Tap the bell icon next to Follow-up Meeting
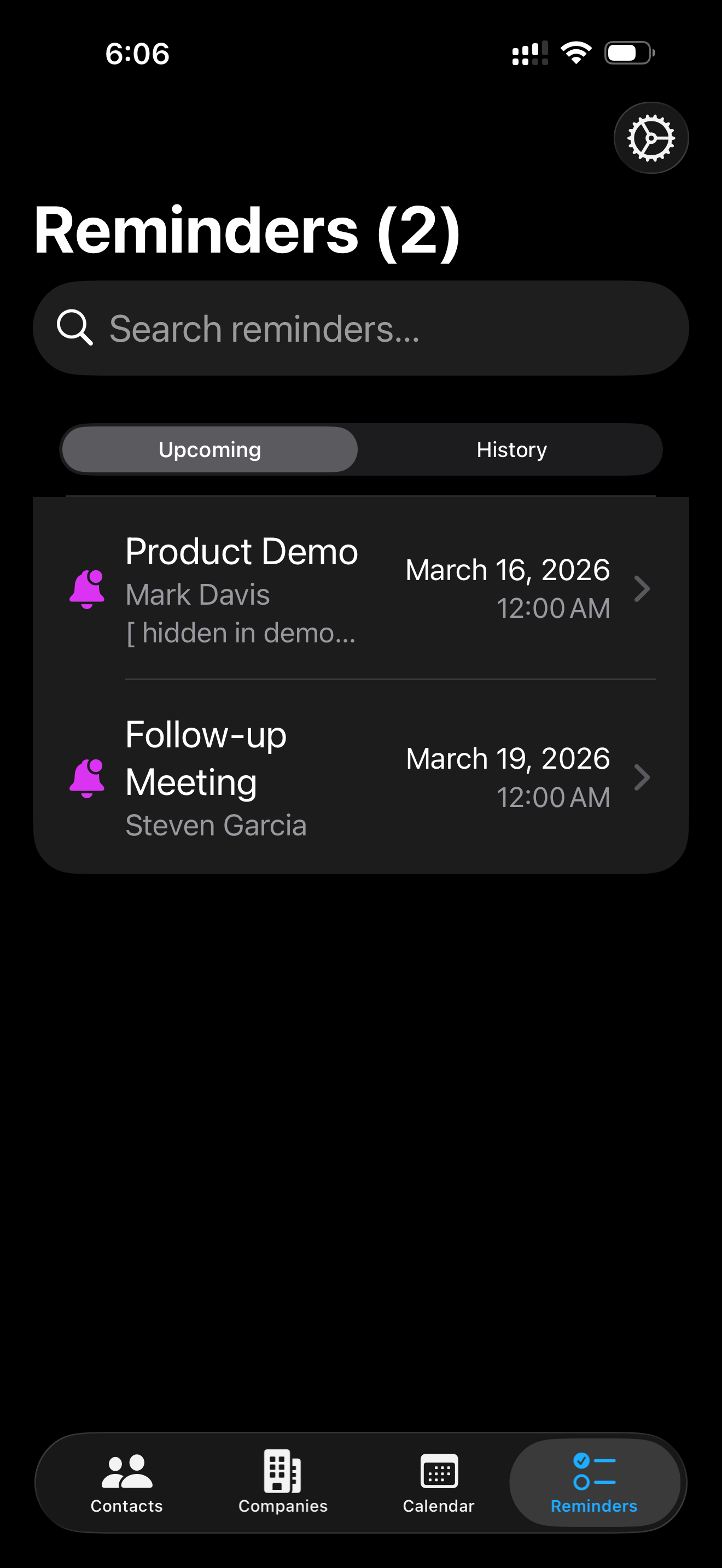Viewport: 722px width, 1568px height. [86, 776]
